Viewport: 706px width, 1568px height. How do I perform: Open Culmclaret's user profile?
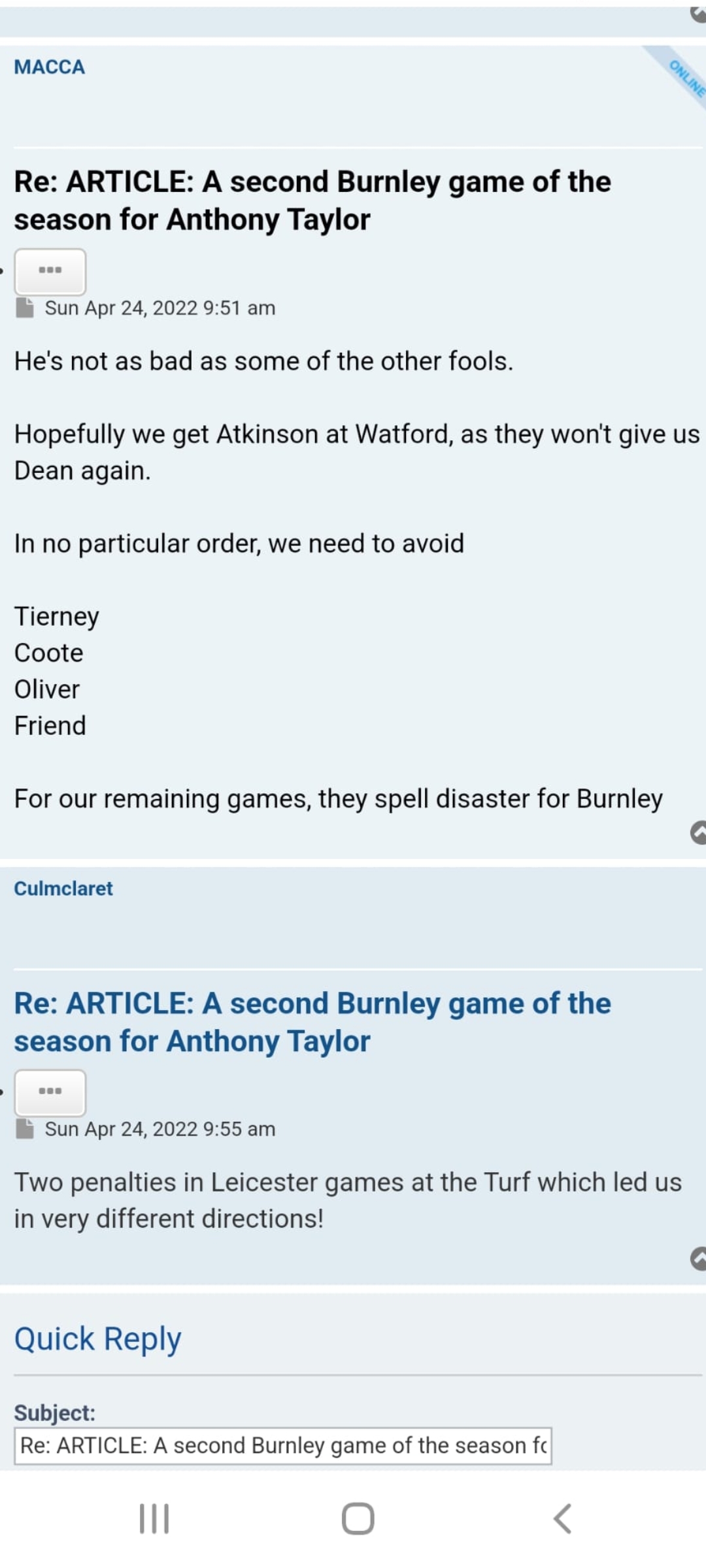pos(63,889)
